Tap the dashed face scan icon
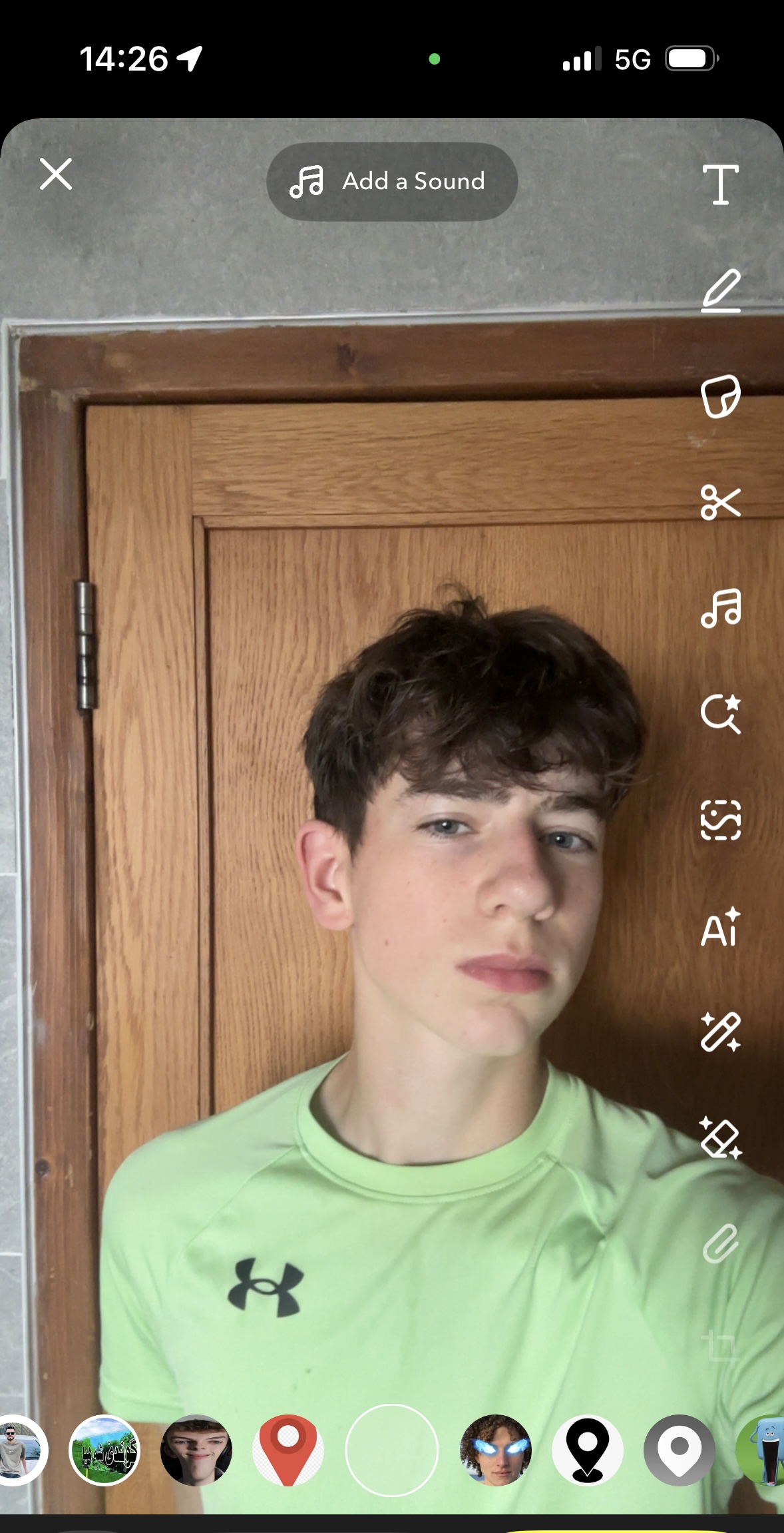This screenshot has width=784, height=1533. click(721, 820)
